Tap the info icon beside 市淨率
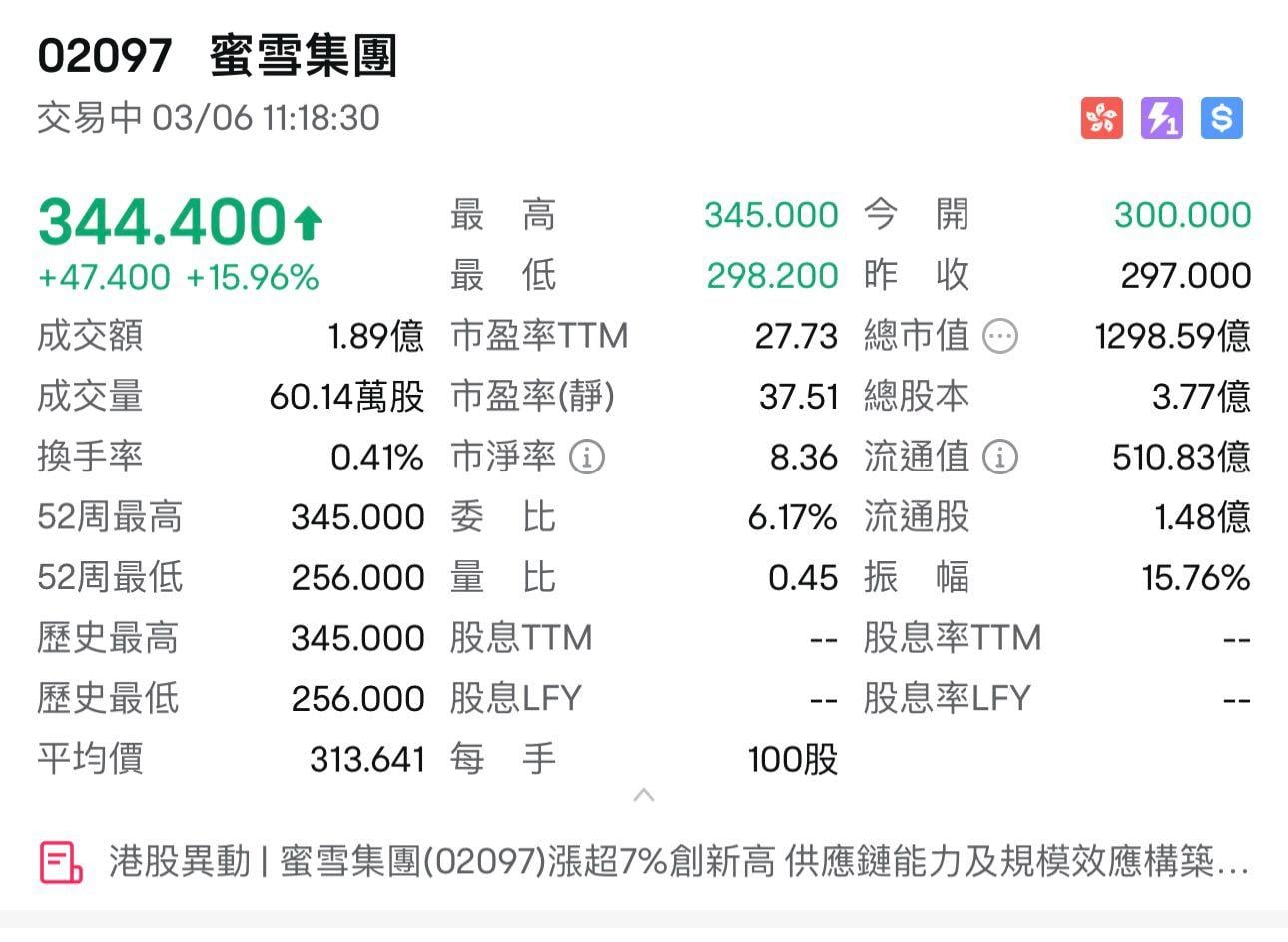The width and height of the screenshot is (1288, 942). click(587, 458)
